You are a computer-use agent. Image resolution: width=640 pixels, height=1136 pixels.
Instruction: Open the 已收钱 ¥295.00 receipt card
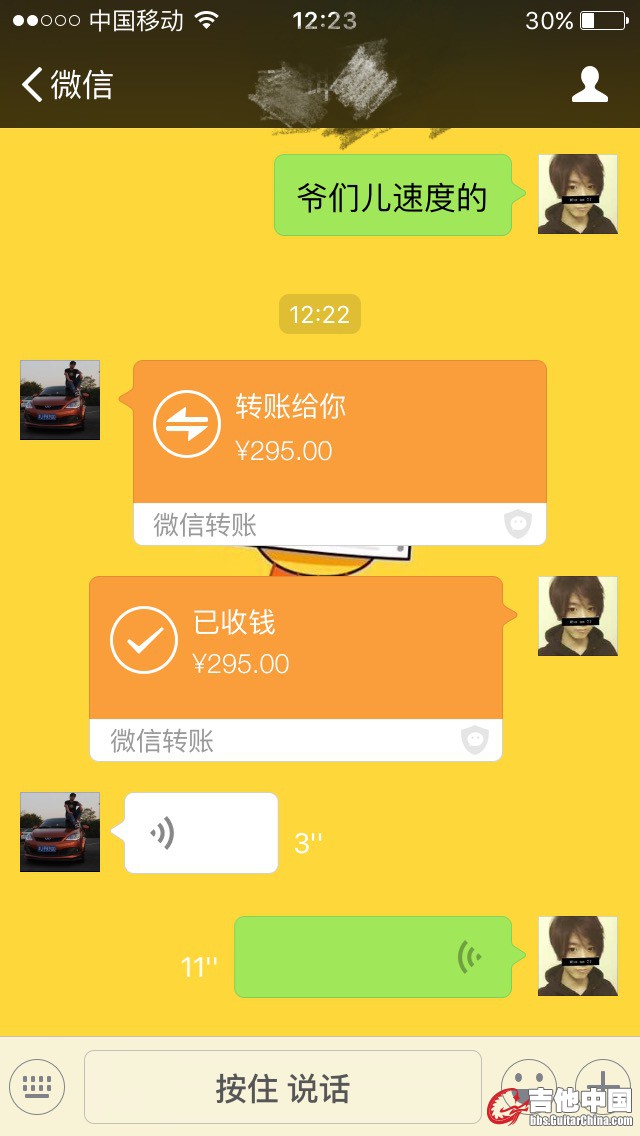[x=296, y=648]
